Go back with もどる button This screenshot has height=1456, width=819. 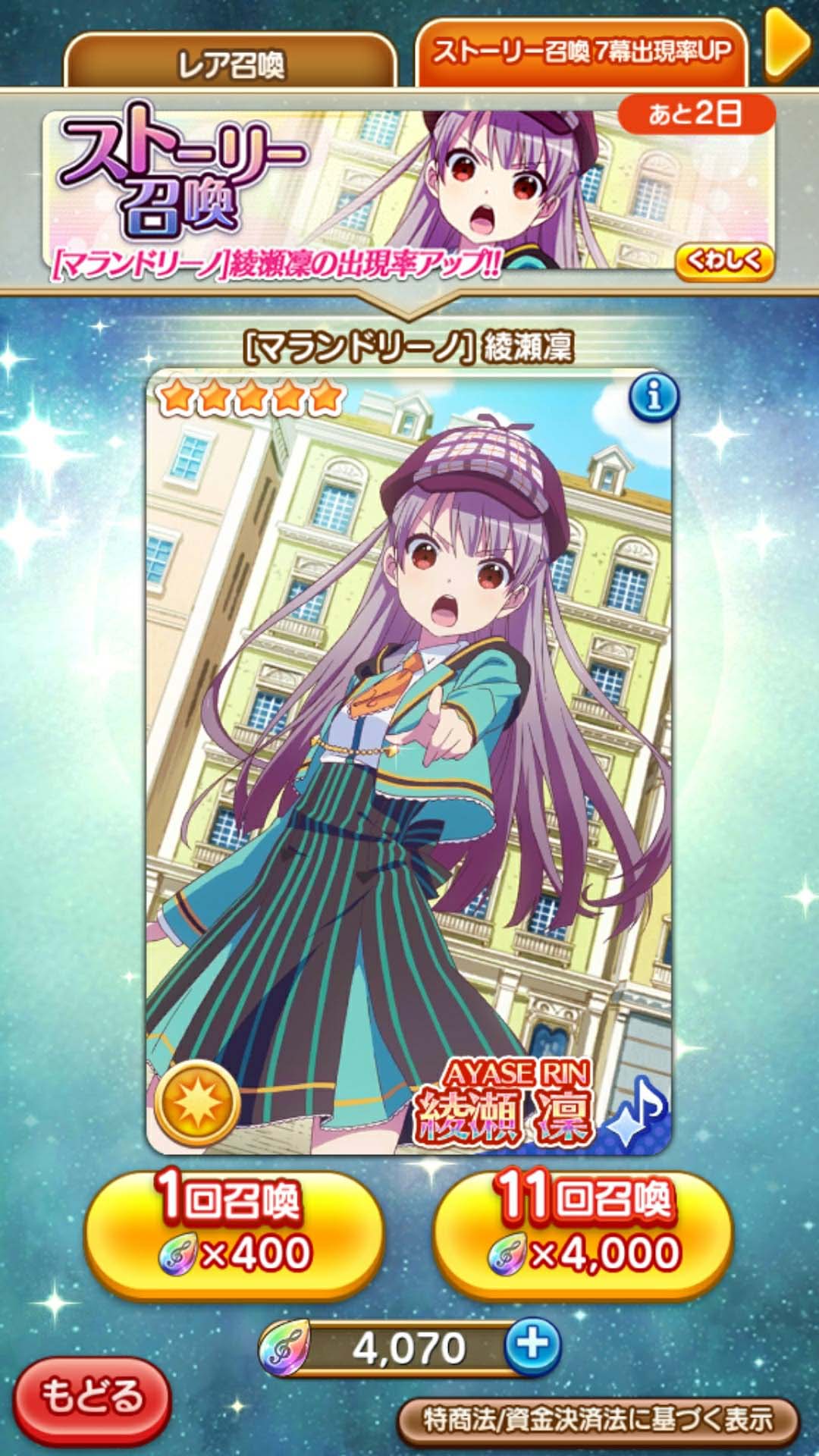(x=92, y=1397)
